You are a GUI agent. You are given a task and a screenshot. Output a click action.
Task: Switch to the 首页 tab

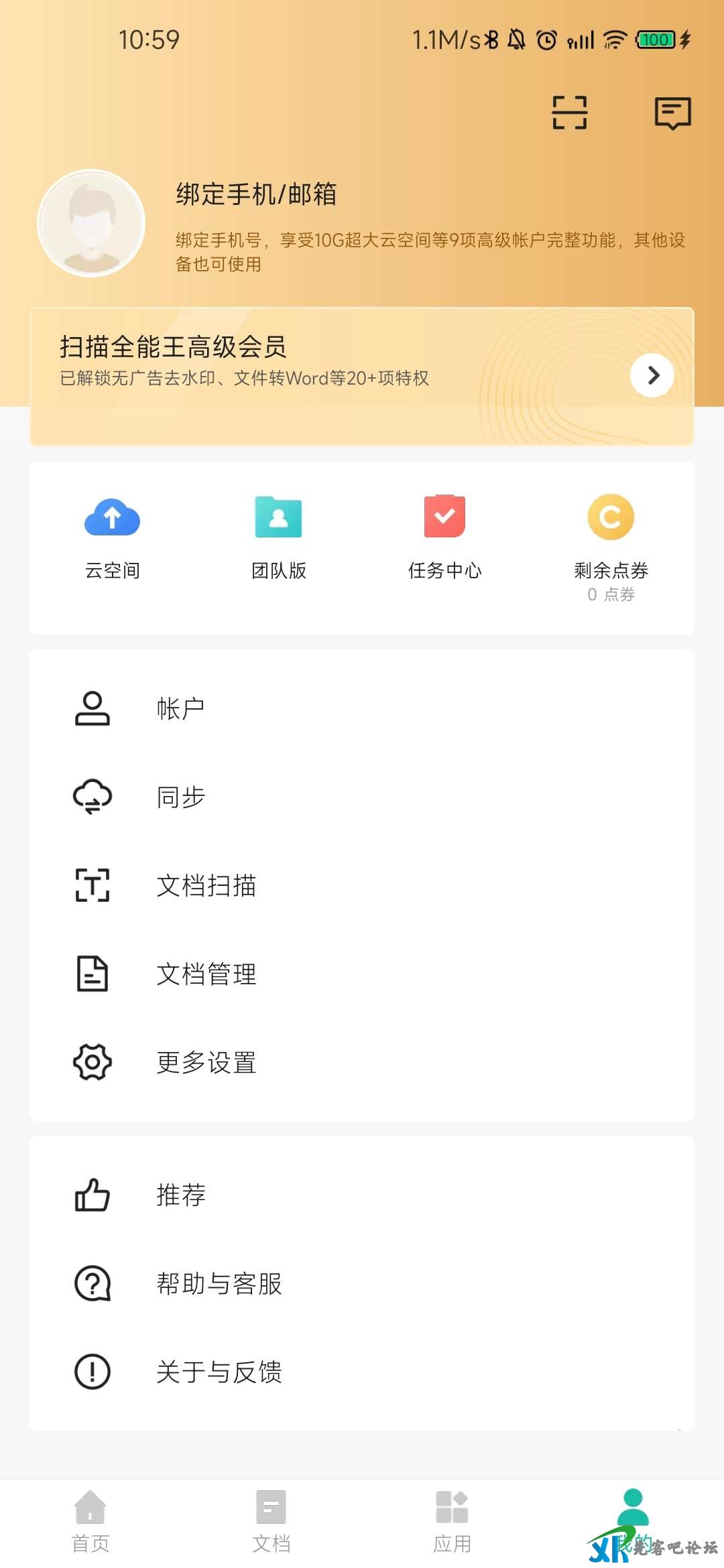pos(90,1521)
